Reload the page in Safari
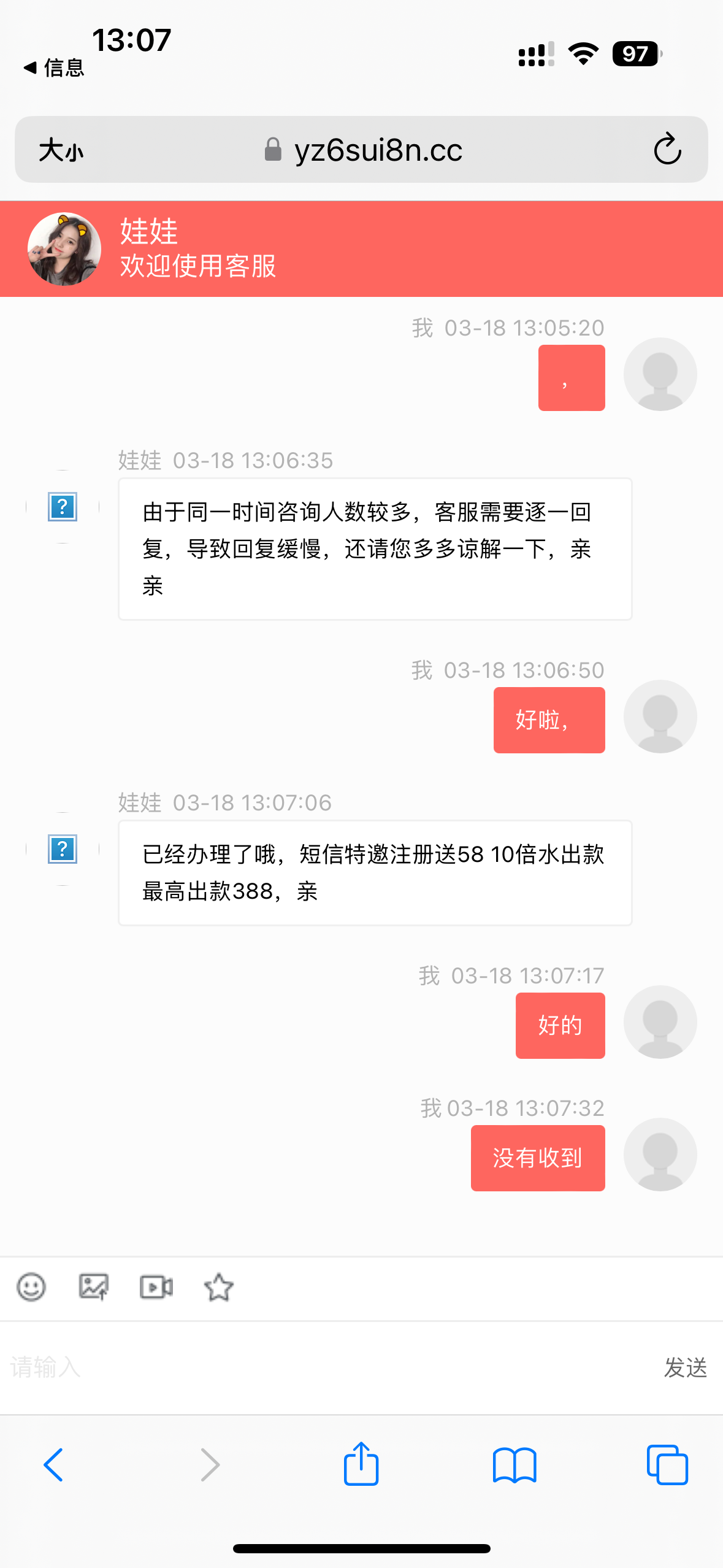The height and width of the screenshot is (1568, 723). 667,149
